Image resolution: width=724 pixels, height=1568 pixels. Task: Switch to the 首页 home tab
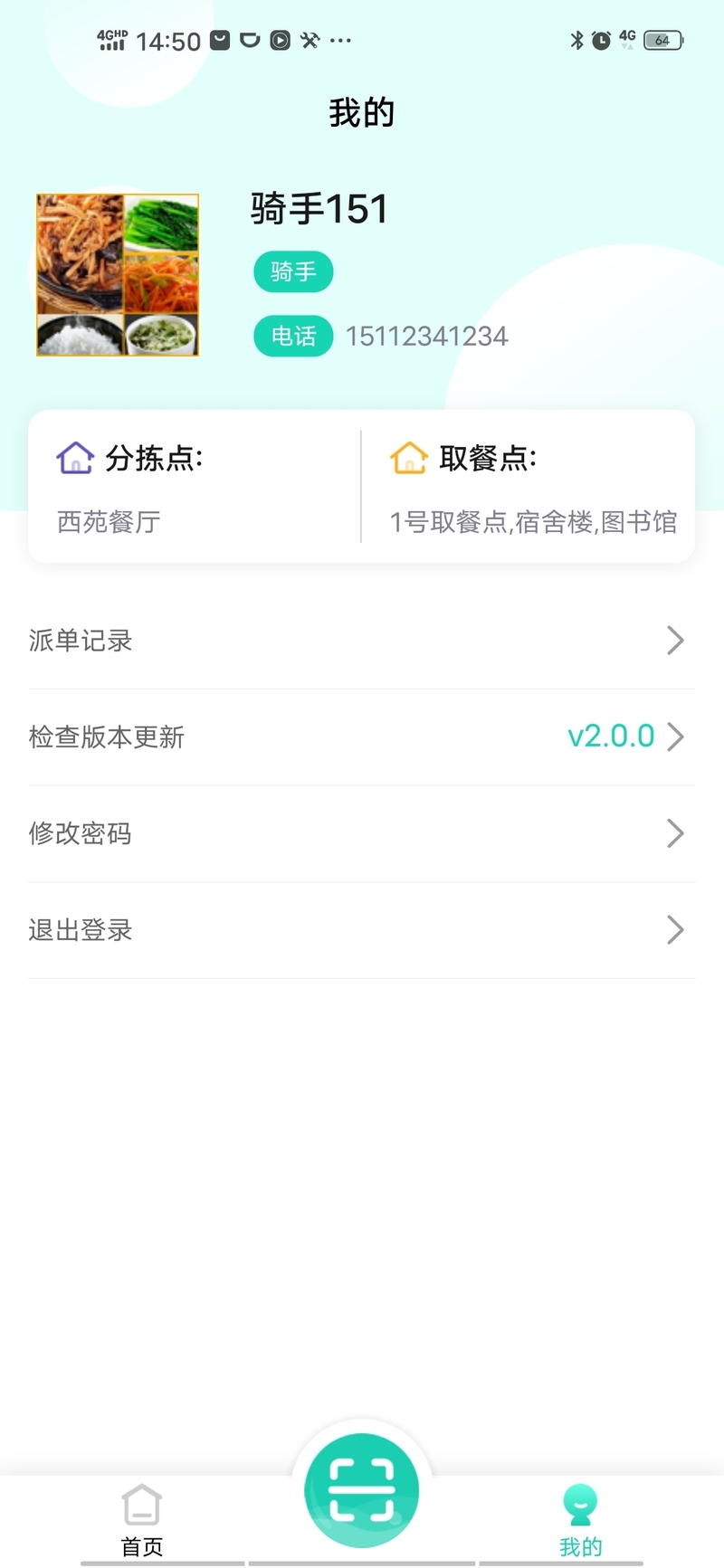coord(142,1521)
